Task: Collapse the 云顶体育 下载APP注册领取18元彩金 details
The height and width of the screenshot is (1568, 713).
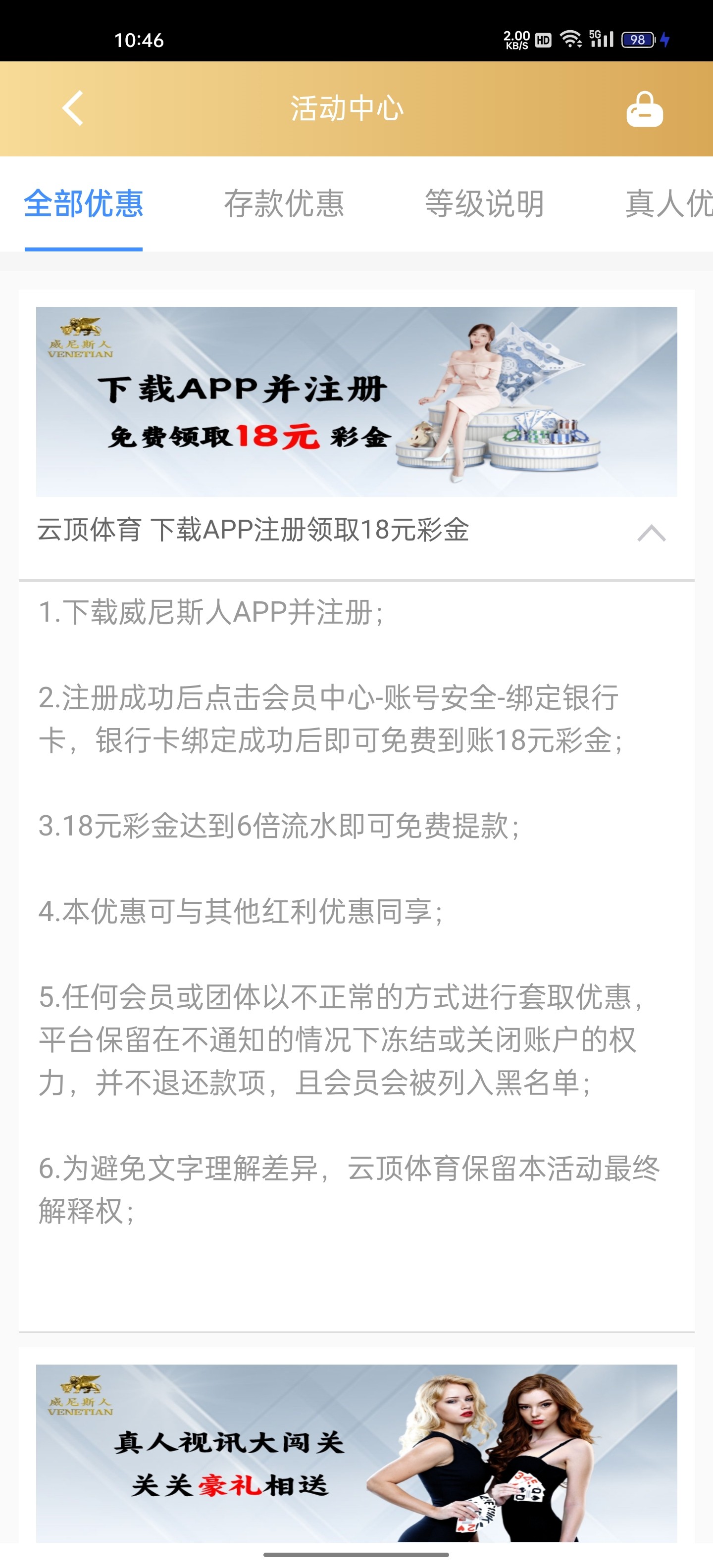Action: click(651, 532)
